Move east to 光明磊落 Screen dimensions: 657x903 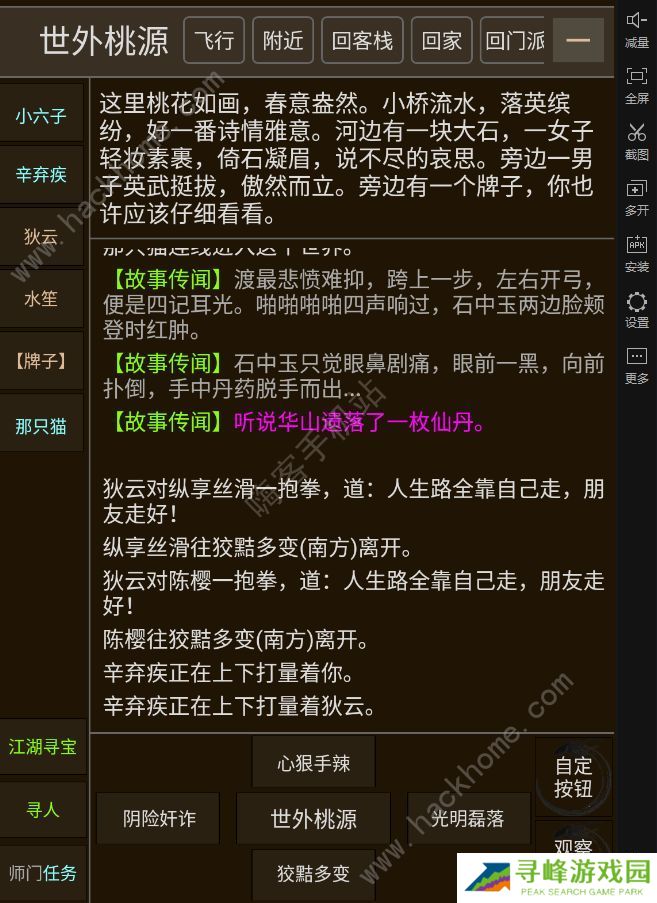[467, 819]
